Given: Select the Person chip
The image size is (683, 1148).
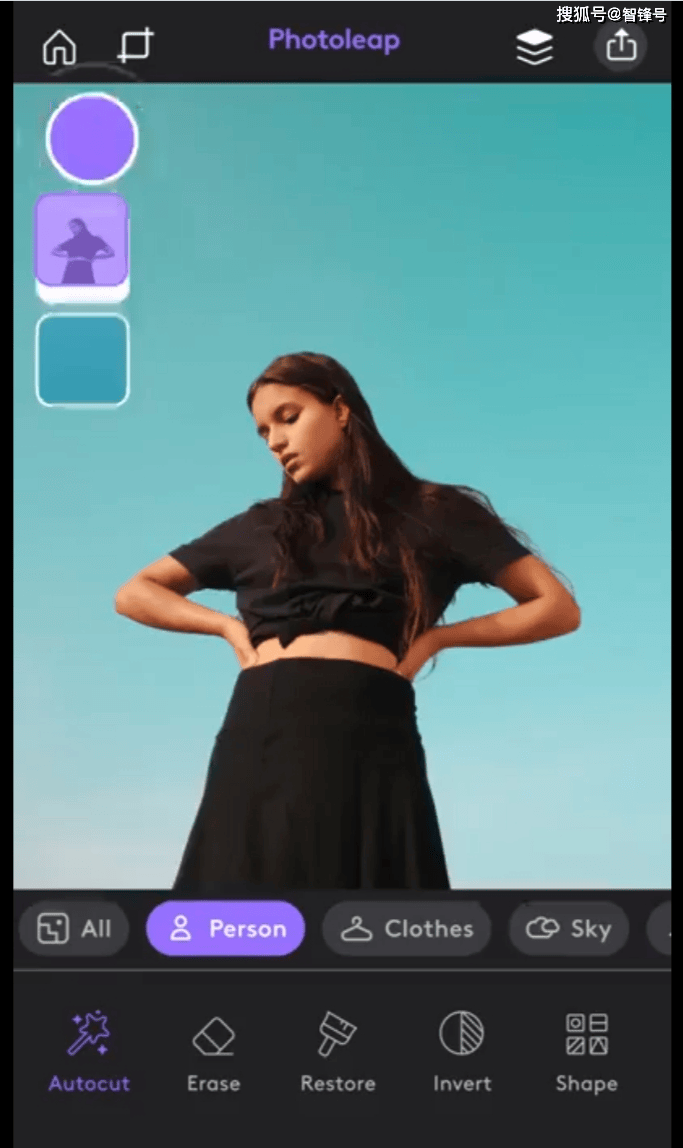Looking at the screenshot, I should coord(226,928).
